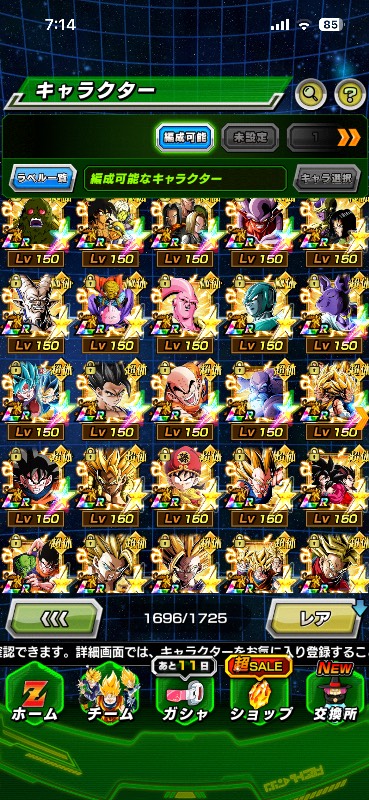Go to ホーム in bottom navigation
The width and height of the screenshot is (369, 800).
click(x=34, y=694)
